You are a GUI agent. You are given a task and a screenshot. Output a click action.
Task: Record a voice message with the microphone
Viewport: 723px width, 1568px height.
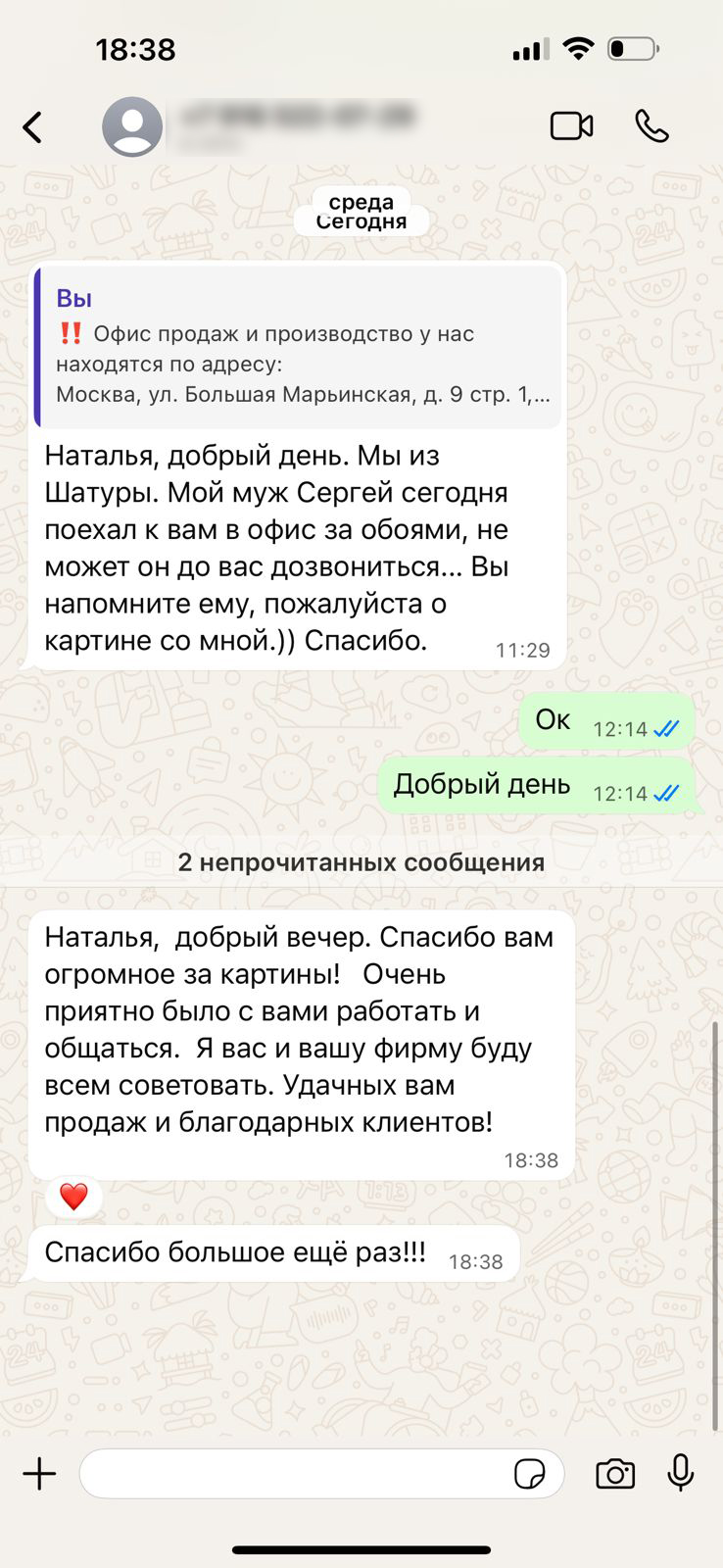(681, 1474)
